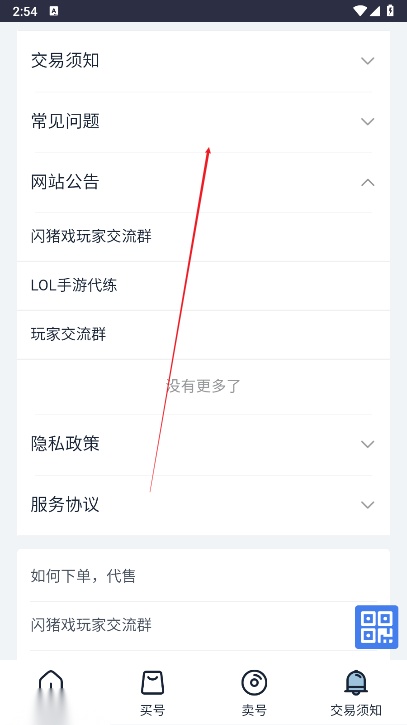Open the 如何下单，代售 article
407x725 pixels.
coord(204,576)
